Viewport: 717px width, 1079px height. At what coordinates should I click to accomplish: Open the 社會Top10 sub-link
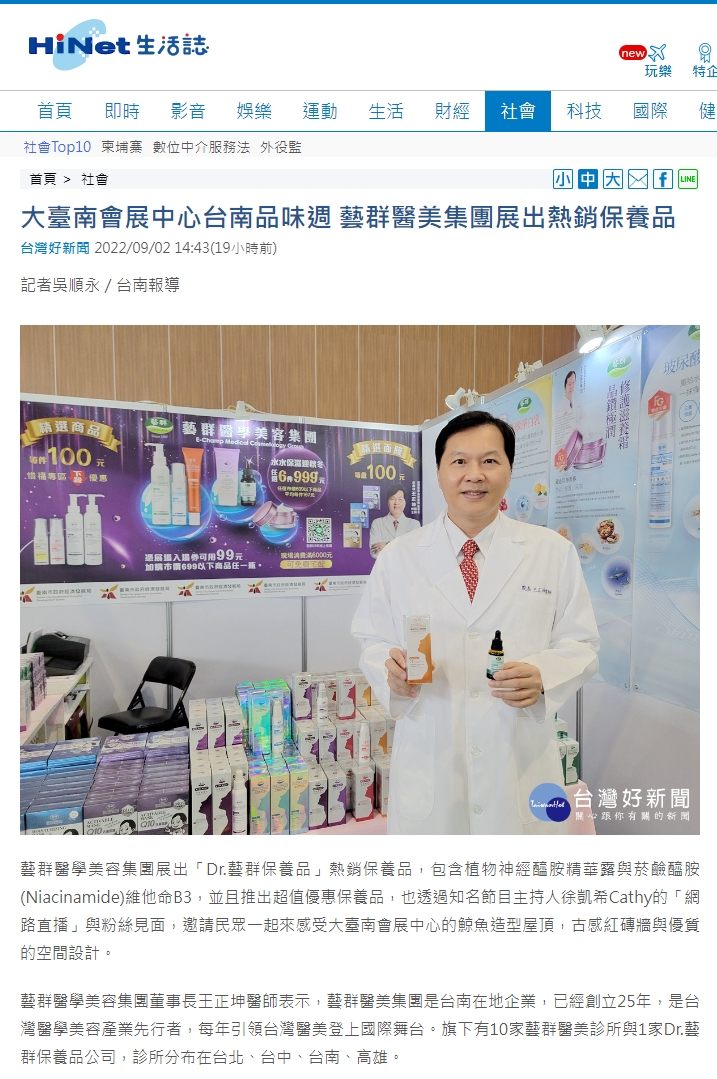pos(57,147)
